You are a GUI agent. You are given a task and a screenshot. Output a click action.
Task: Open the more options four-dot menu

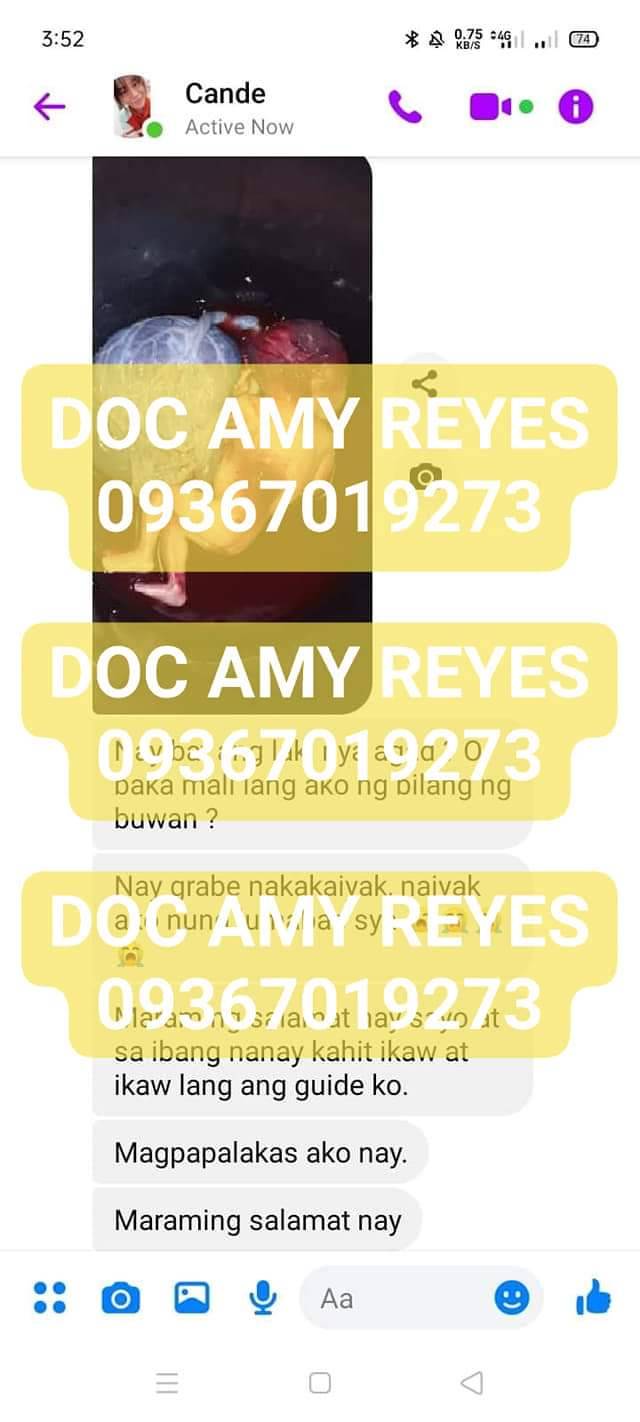pyautogui.click(x=49, y=1298)
